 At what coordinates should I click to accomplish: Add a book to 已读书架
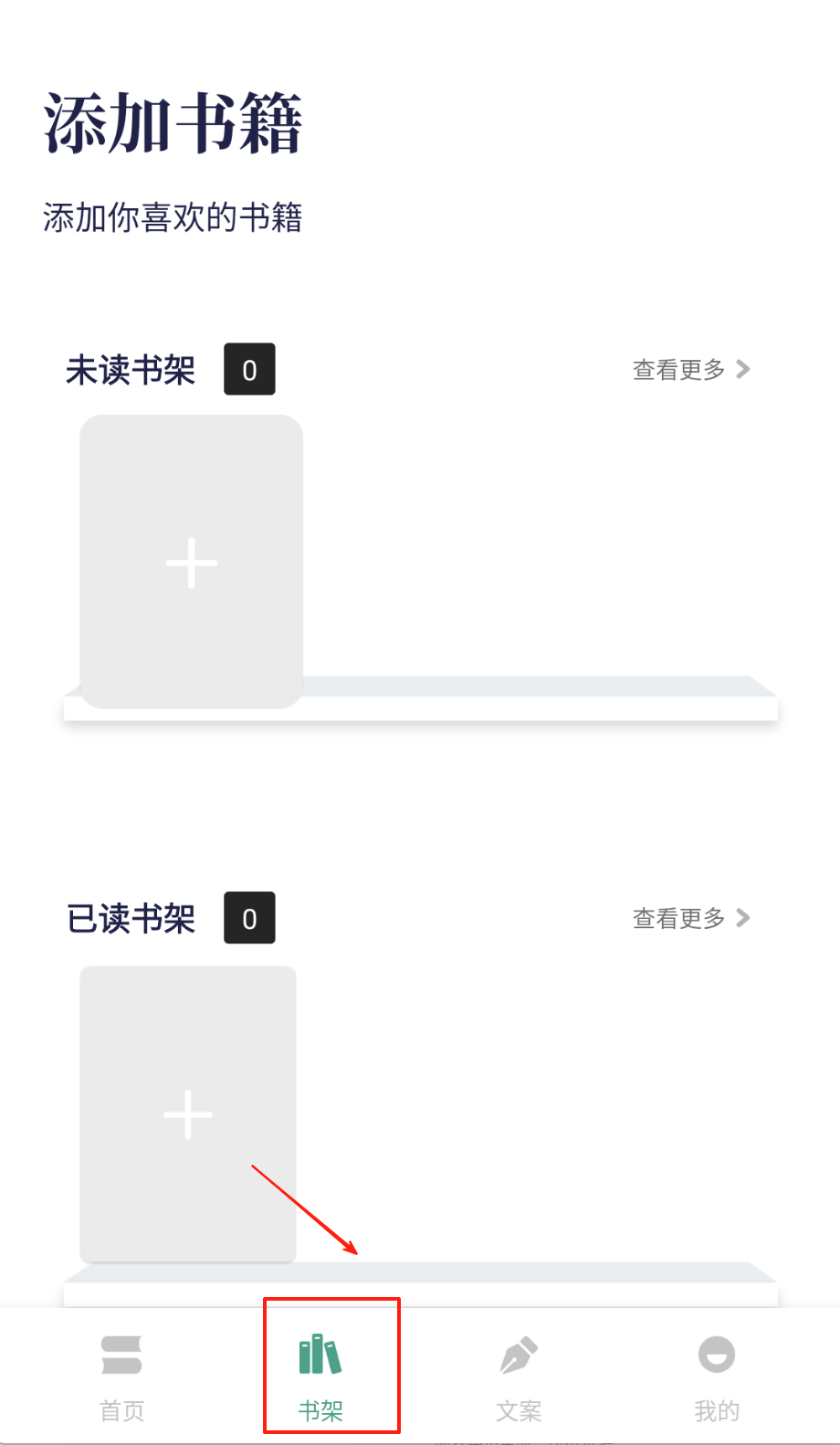pos(188,1113)
